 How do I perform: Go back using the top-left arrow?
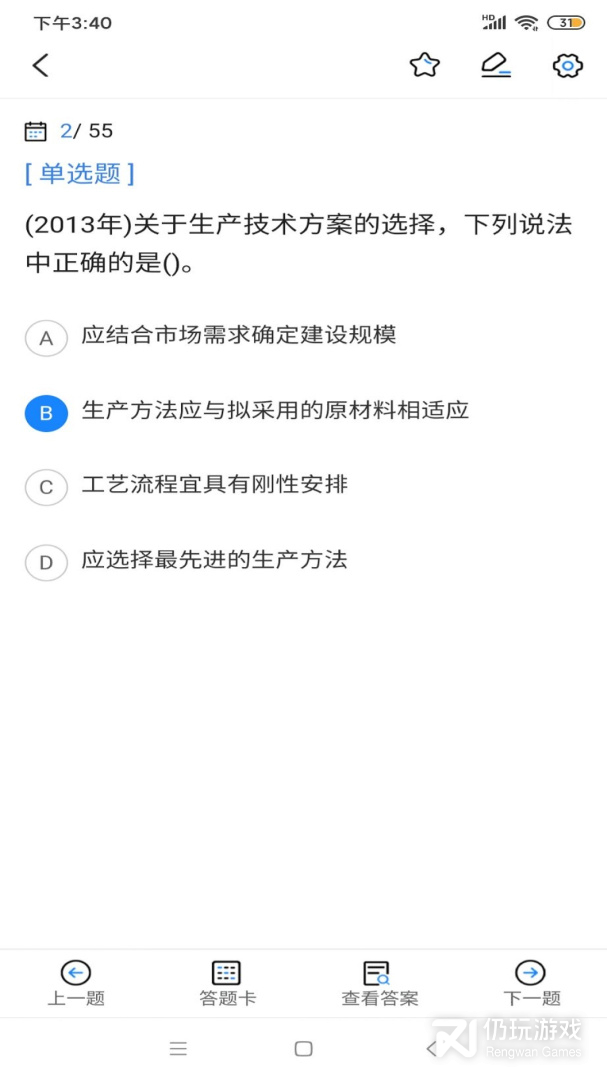[x=40, y=66]
